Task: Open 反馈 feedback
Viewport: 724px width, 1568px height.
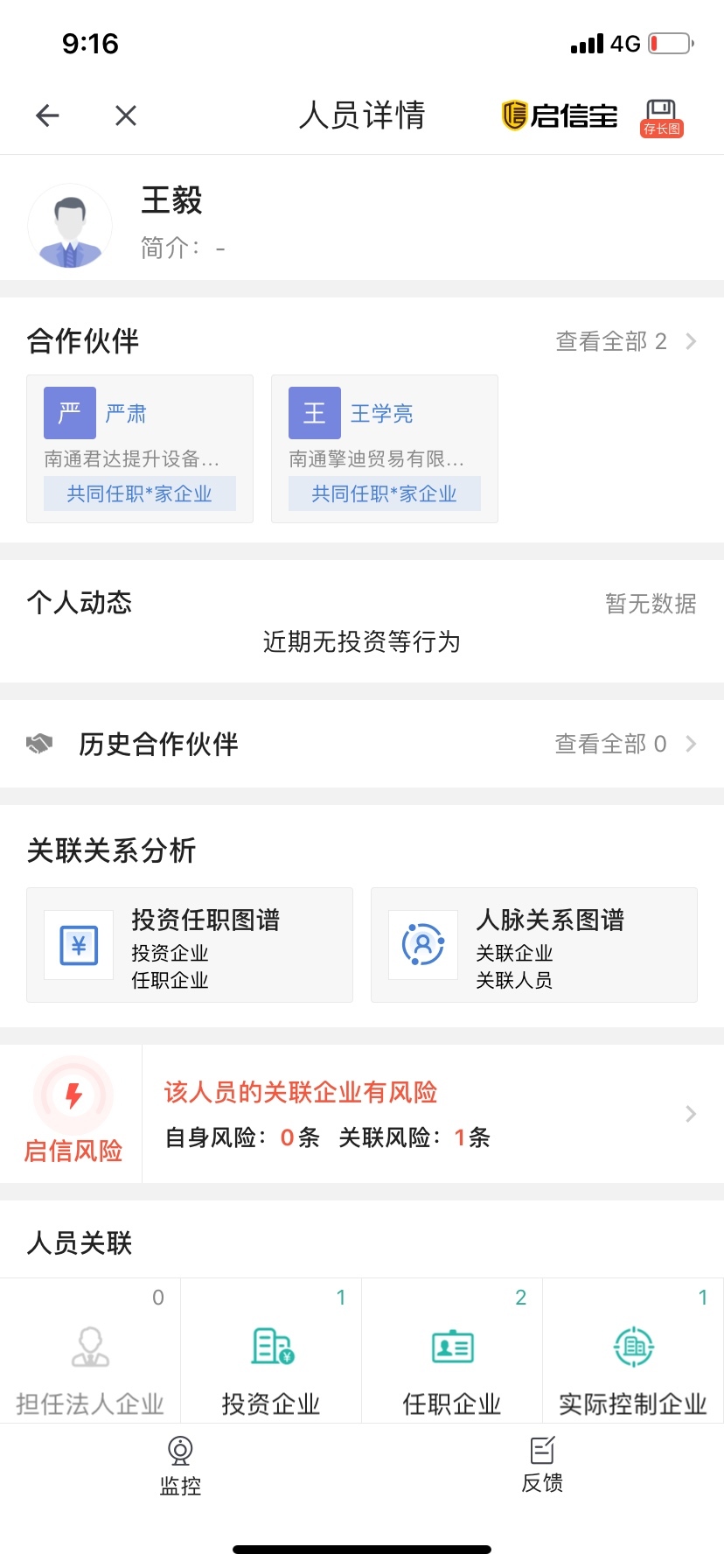Action: (x=542, y=1464)
